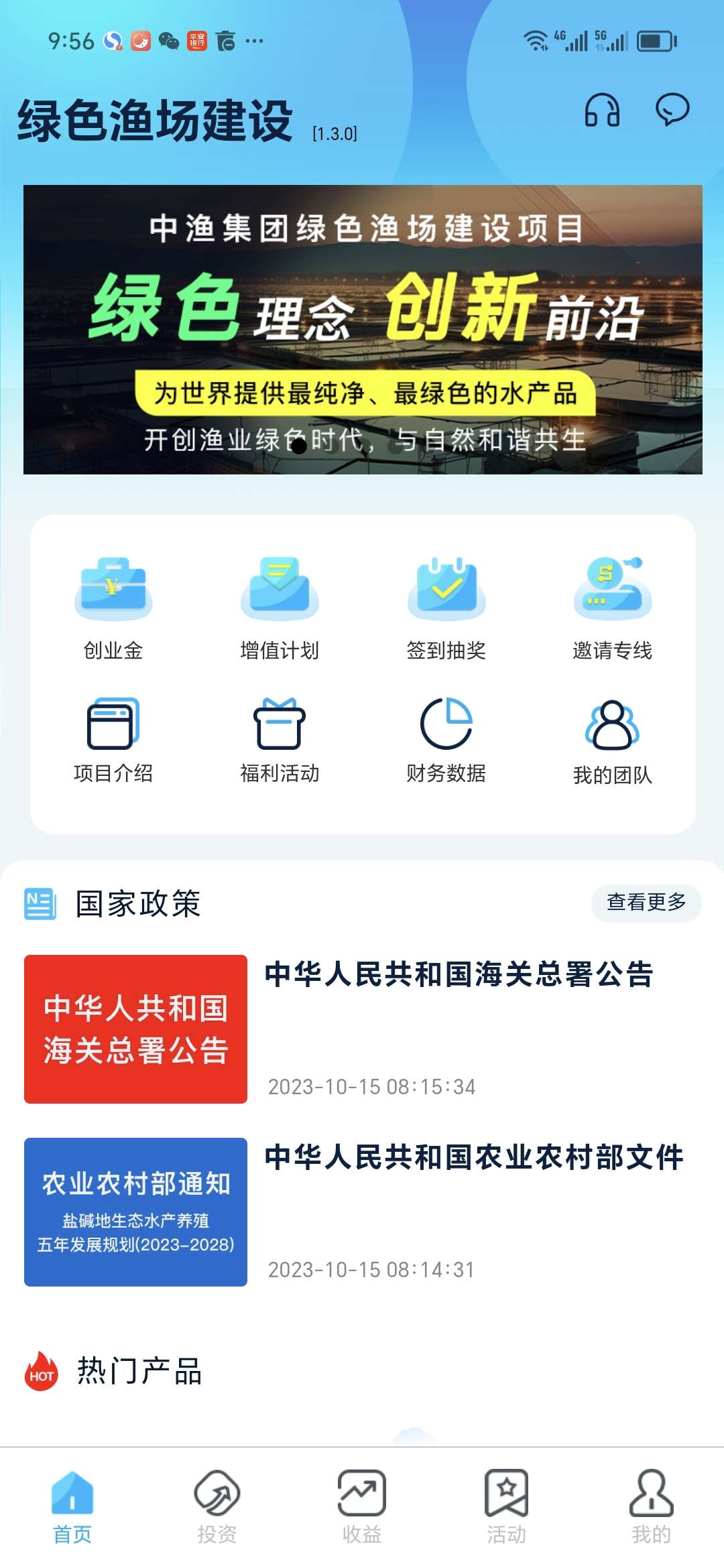View 项目介绍
Viewport: 724px width, 1568px height.
(x=113, y=741)
